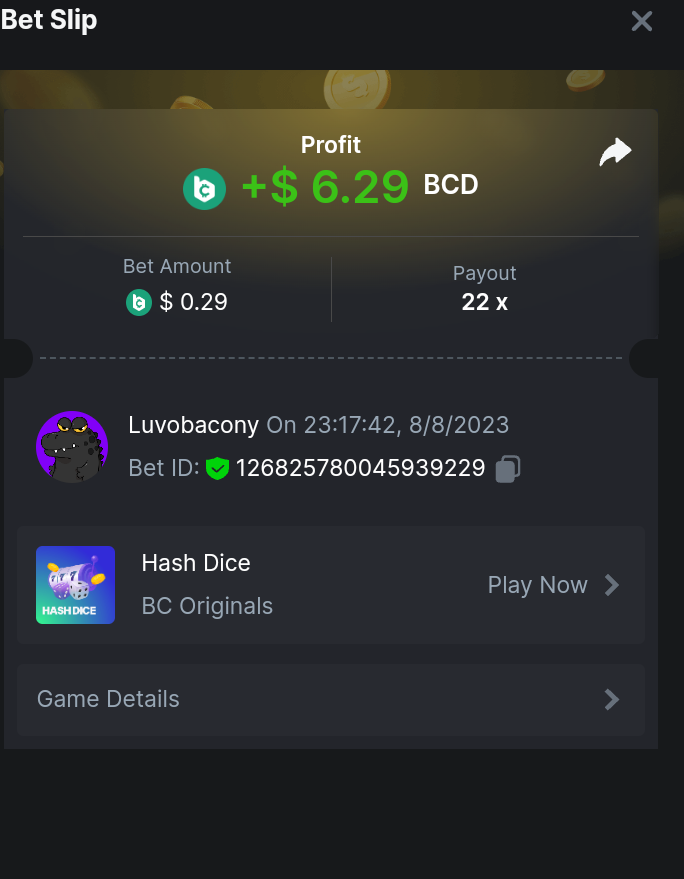Share this bet slip
The height and width of the screenshot is (879, 684).
(x=615, y=152)
